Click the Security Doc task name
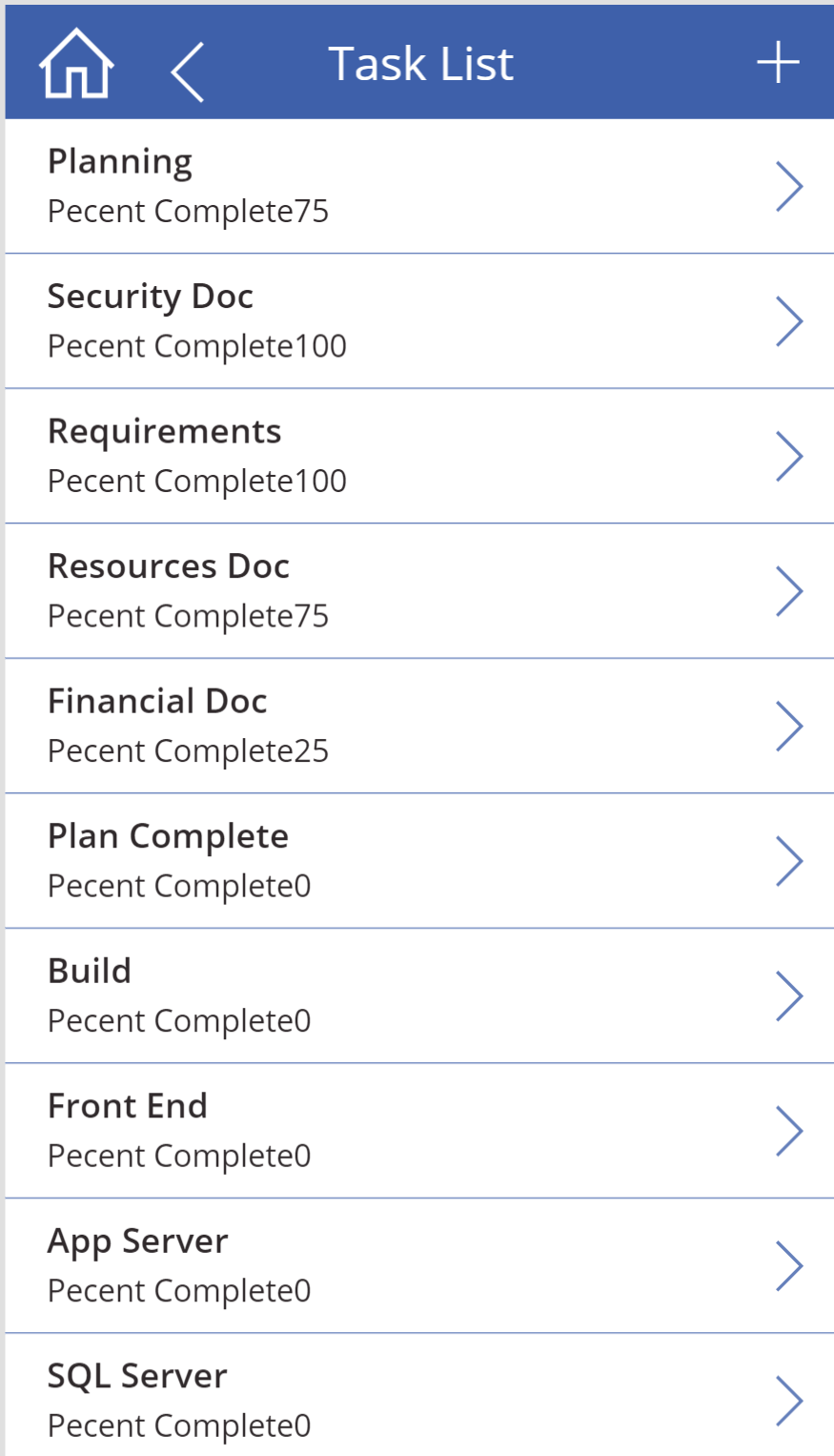834x1456 pixels. click(x=150, y=296)
